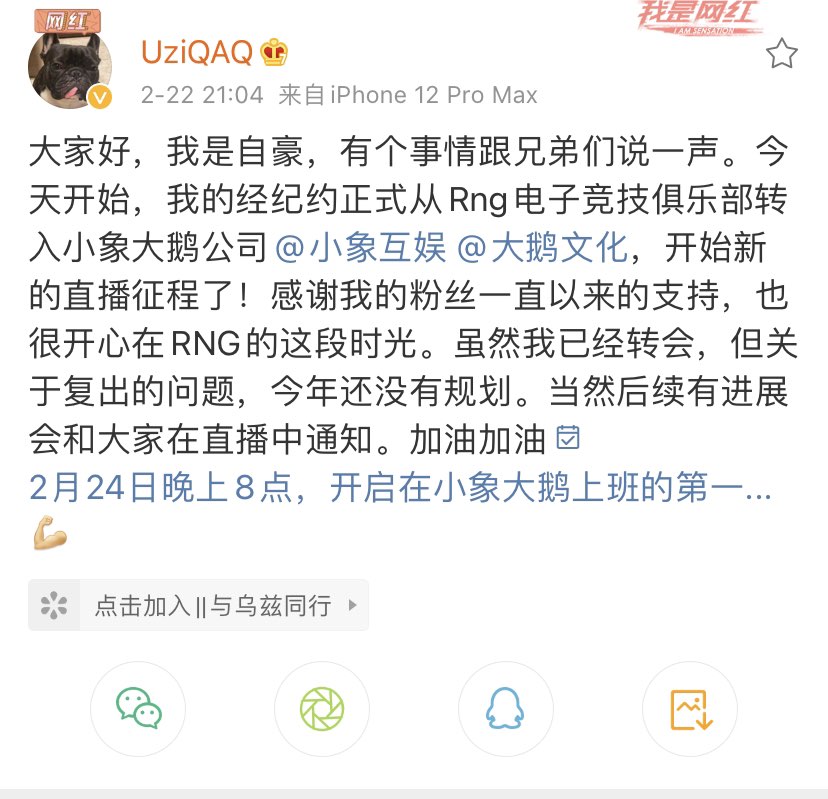Share the post to WeChat
The width and height of the screenshot is (828, 799).
tap(138, 709)
